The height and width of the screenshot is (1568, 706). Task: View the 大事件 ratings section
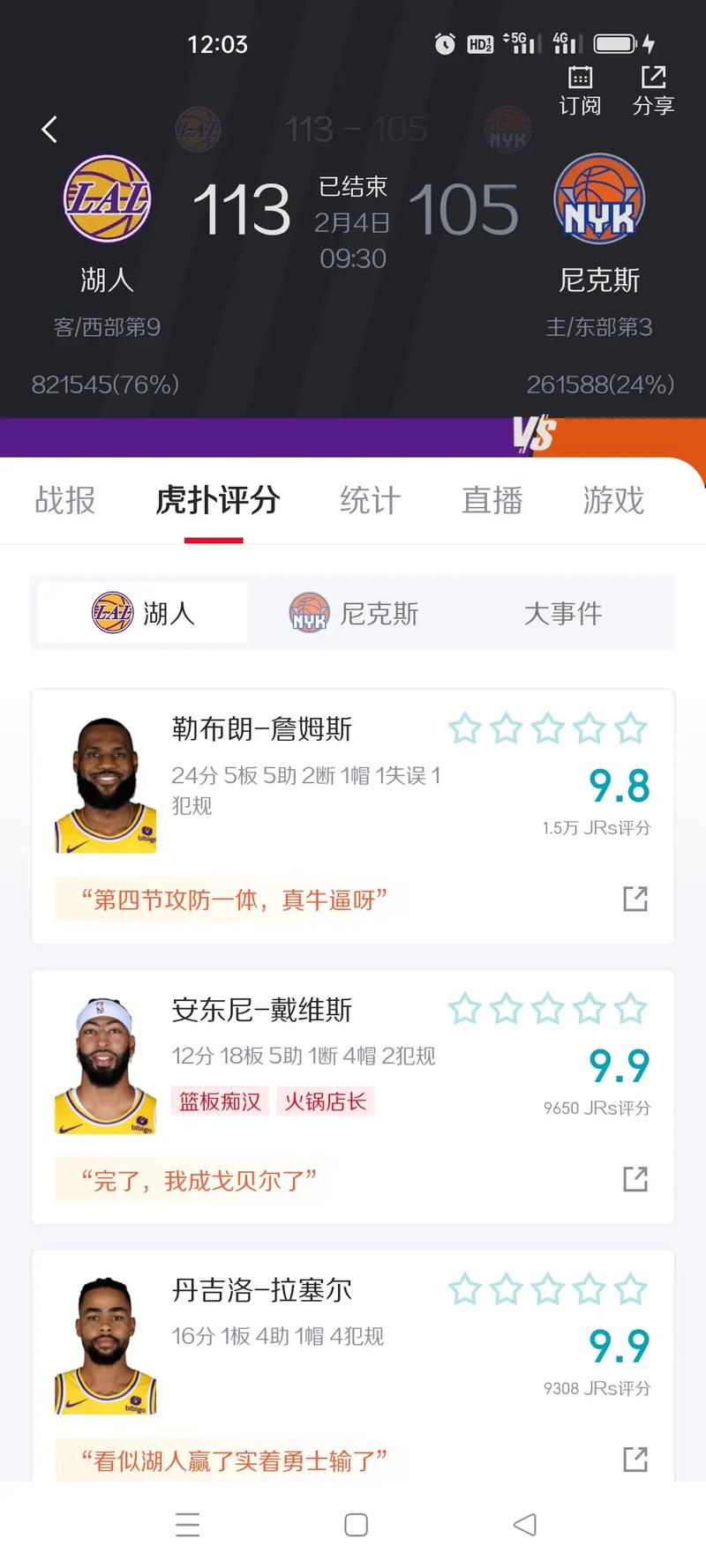pyautogui.click(x=563, y=613)
